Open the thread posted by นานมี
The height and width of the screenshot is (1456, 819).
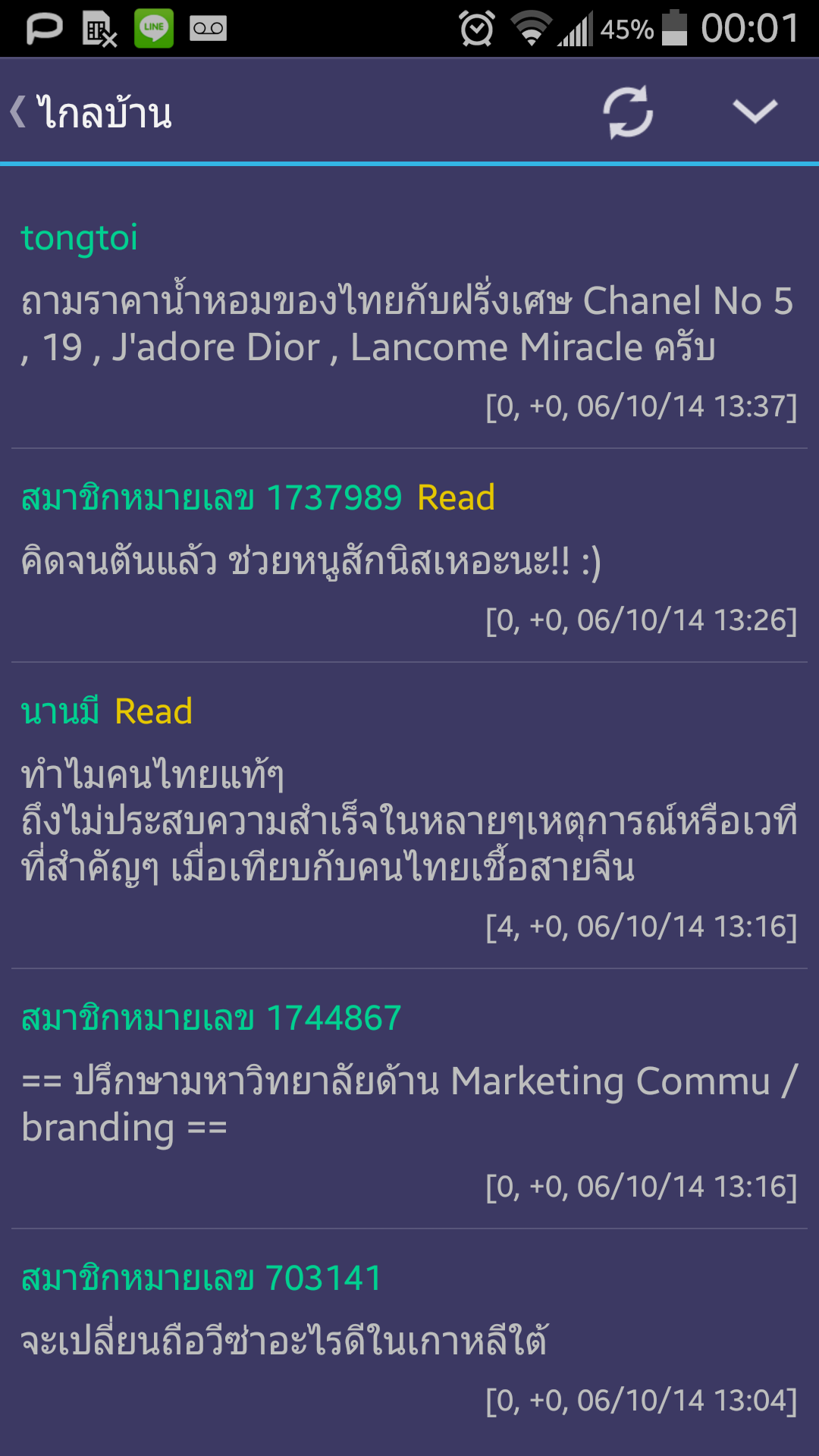(x=408, y=821)
